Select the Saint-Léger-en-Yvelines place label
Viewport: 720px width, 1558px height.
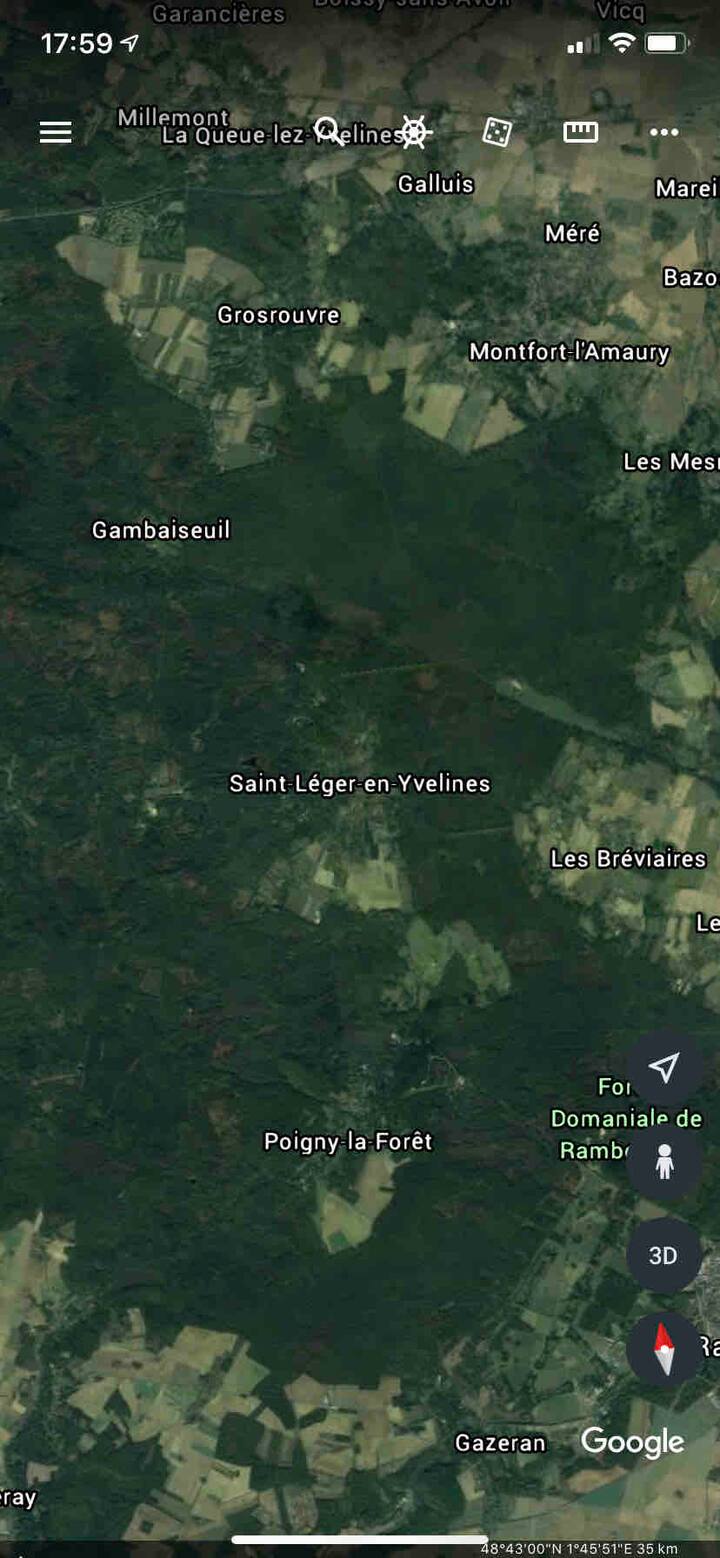pos(360,784)
